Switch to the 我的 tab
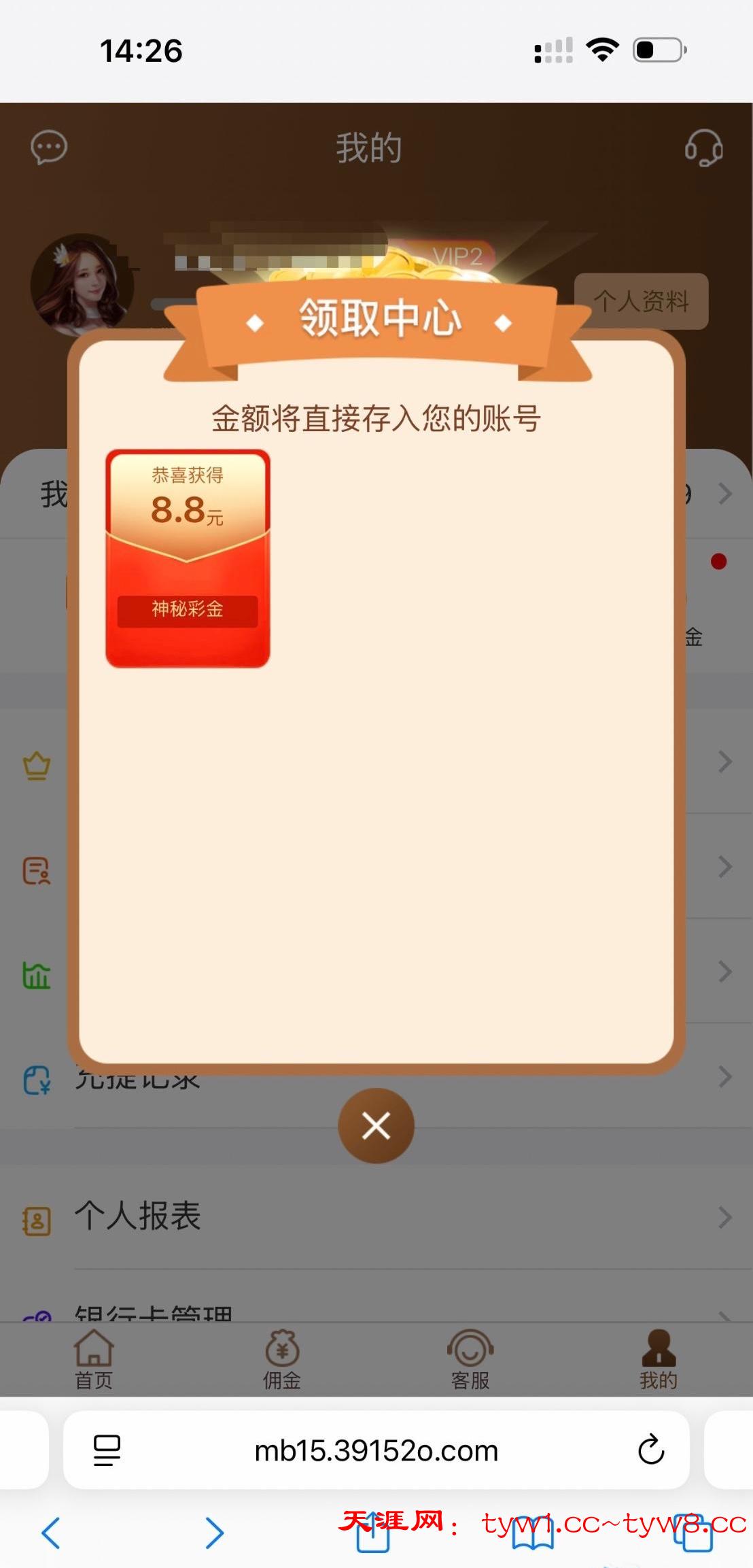 tap(658, 1360)
